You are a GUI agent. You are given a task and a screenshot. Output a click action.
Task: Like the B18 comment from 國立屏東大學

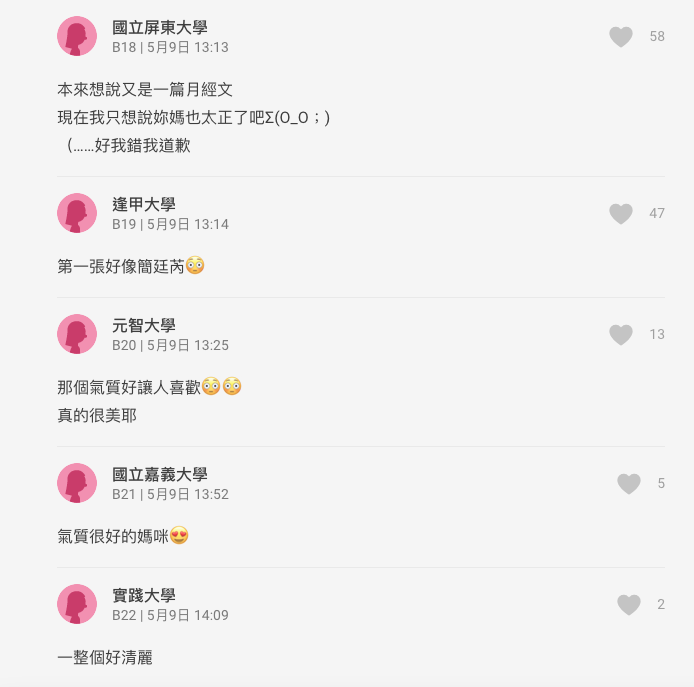click(x=621, y=37)
